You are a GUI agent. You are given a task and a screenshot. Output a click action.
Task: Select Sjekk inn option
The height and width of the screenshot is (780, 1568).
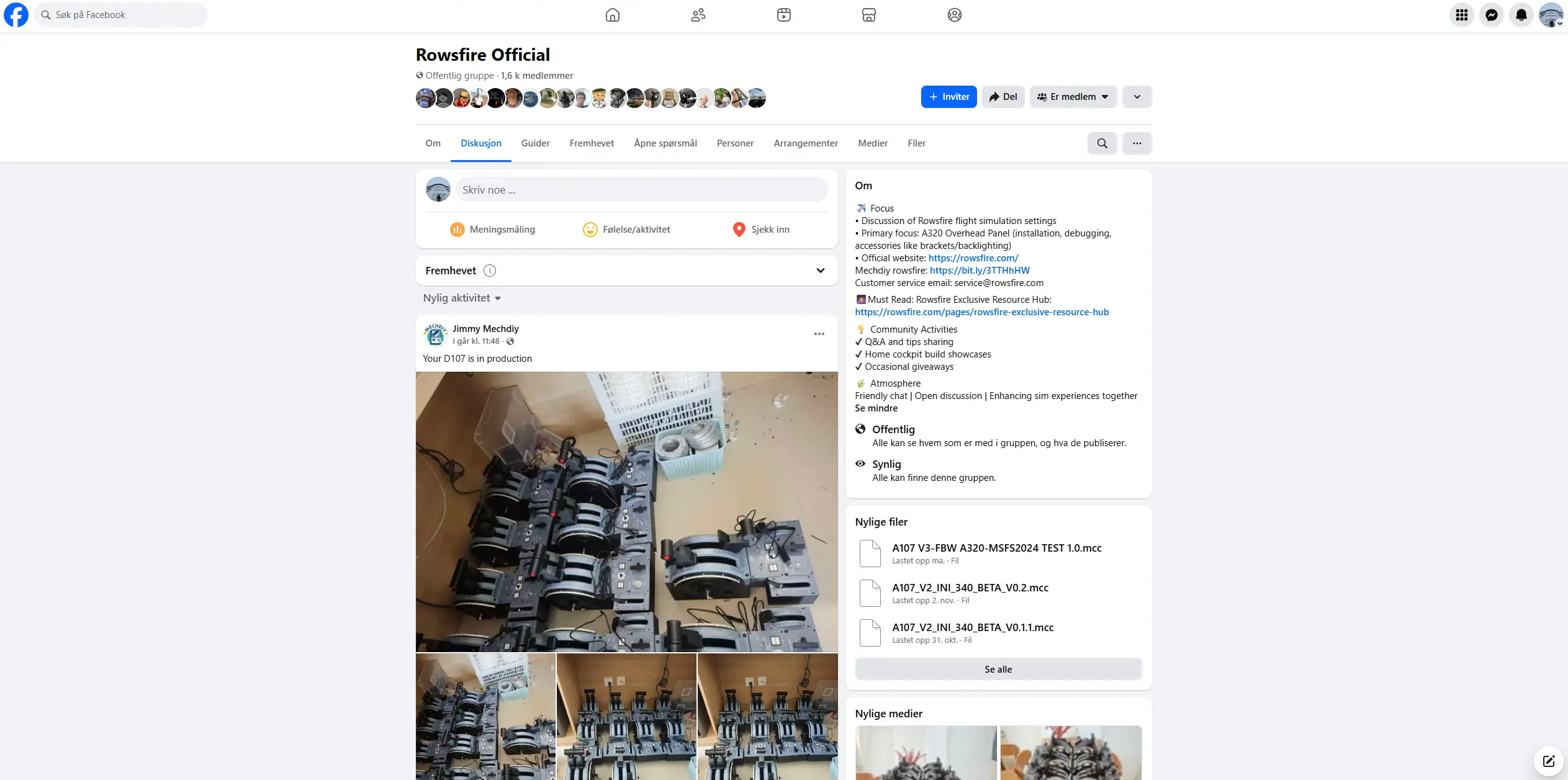[761, 230]
